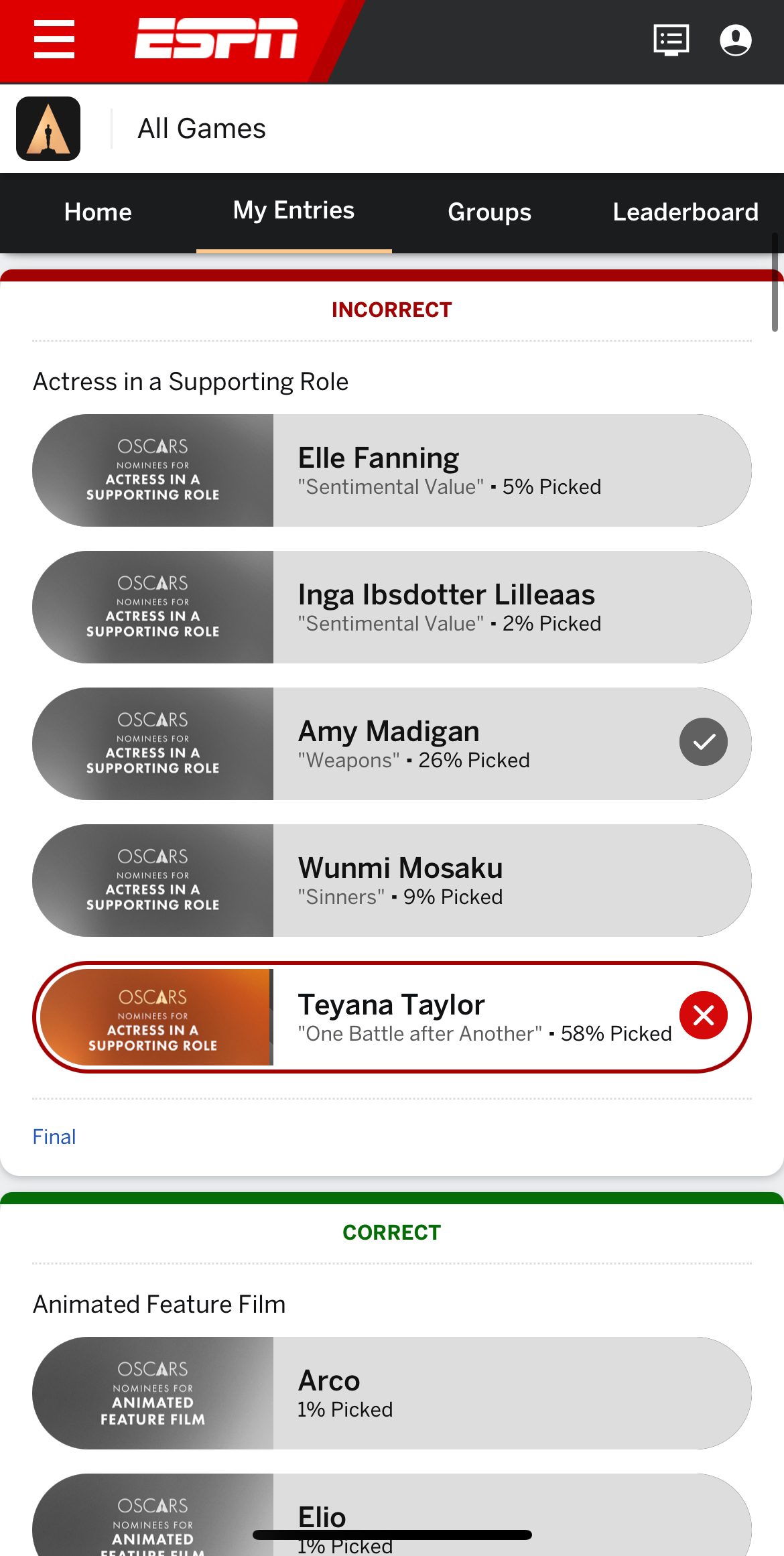
Task: Switch to the Home tab
Action: 98,212
